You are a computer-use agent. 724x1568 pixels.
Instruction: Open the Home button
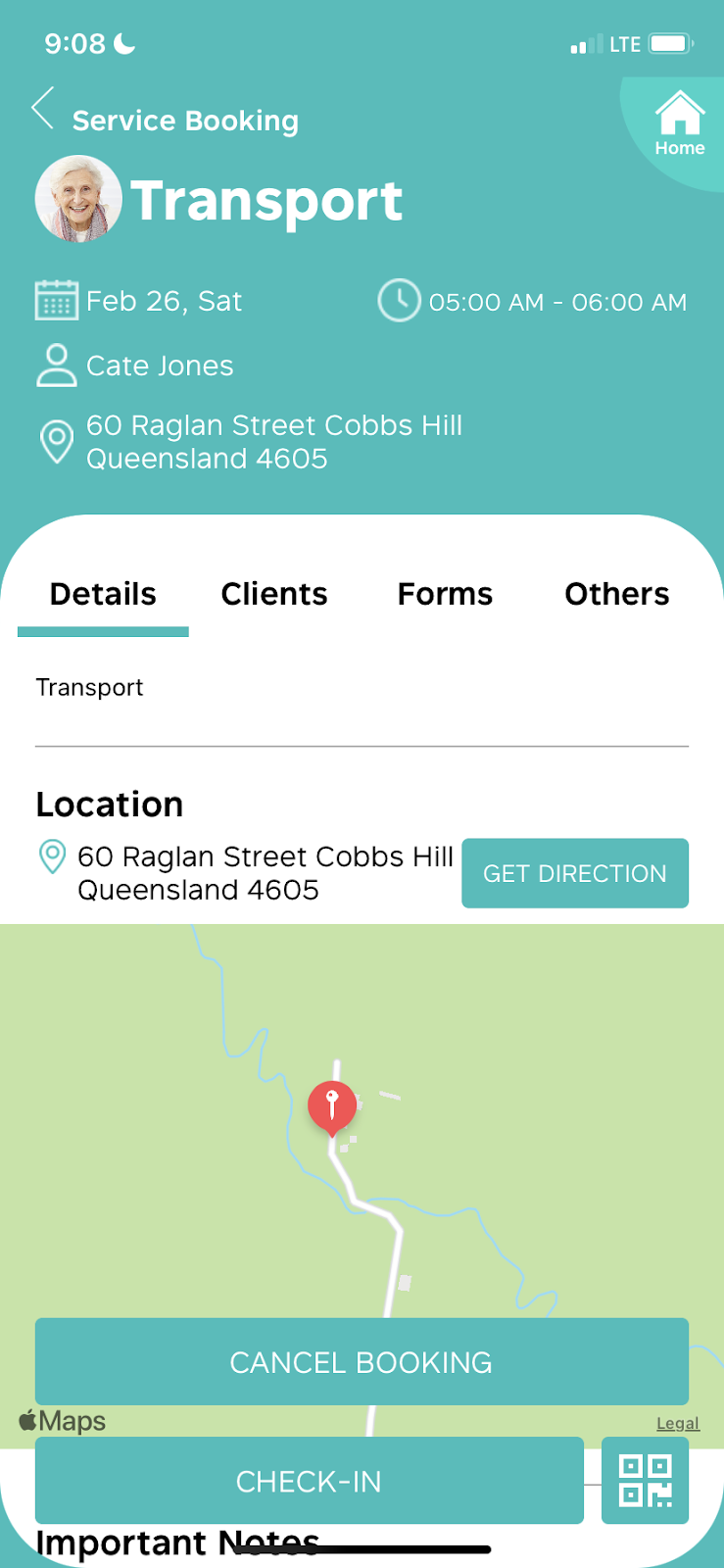click(679, 123)
